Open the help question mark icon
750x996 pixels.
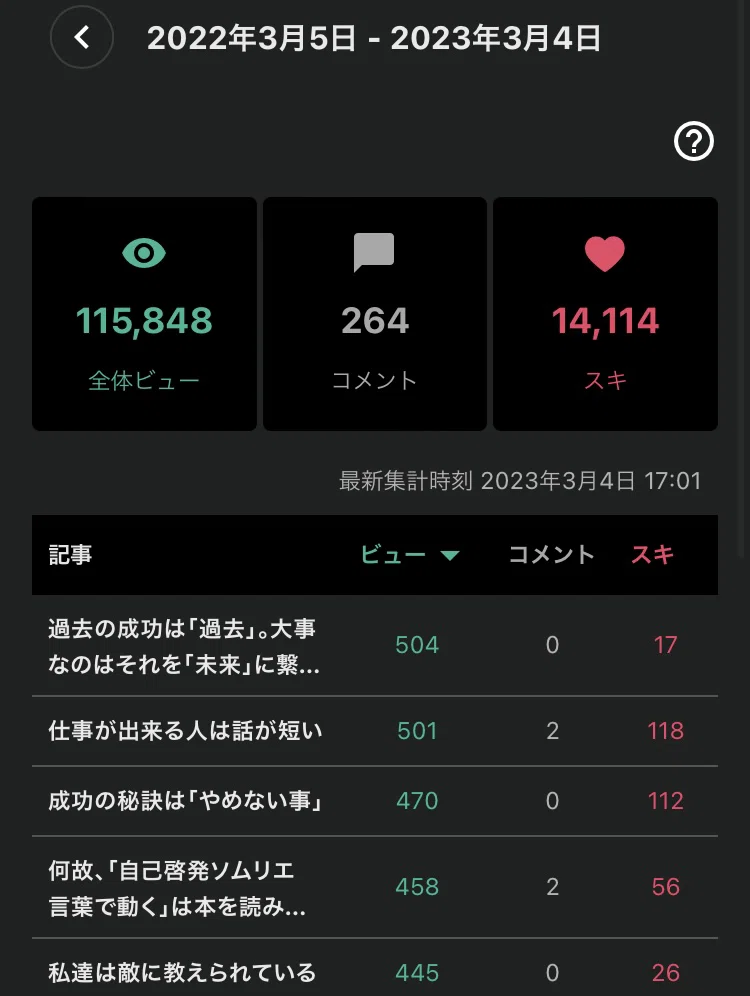click(x=693, y=141)
